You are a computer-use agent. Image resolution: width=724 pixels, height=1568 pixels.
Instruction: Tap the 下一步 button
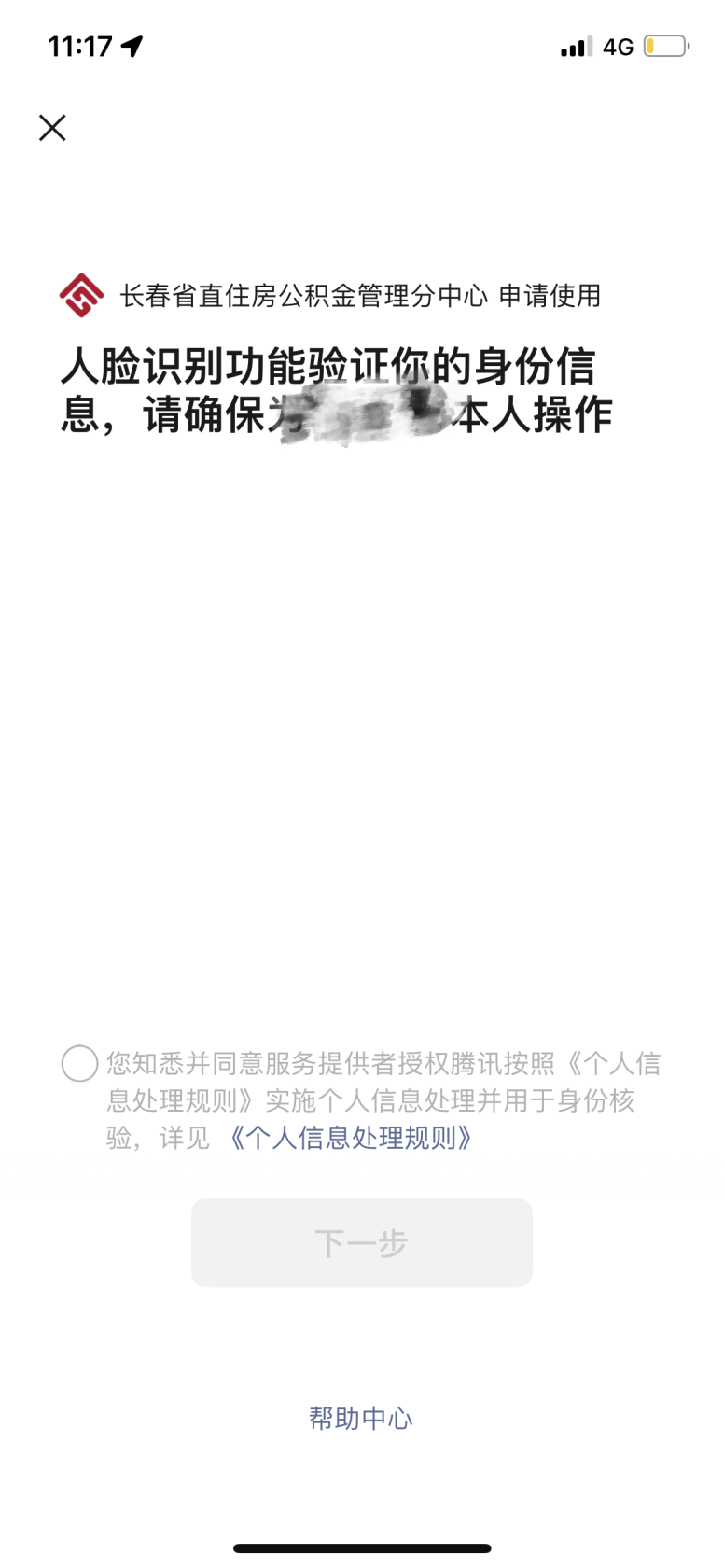tap(361, 1243)
